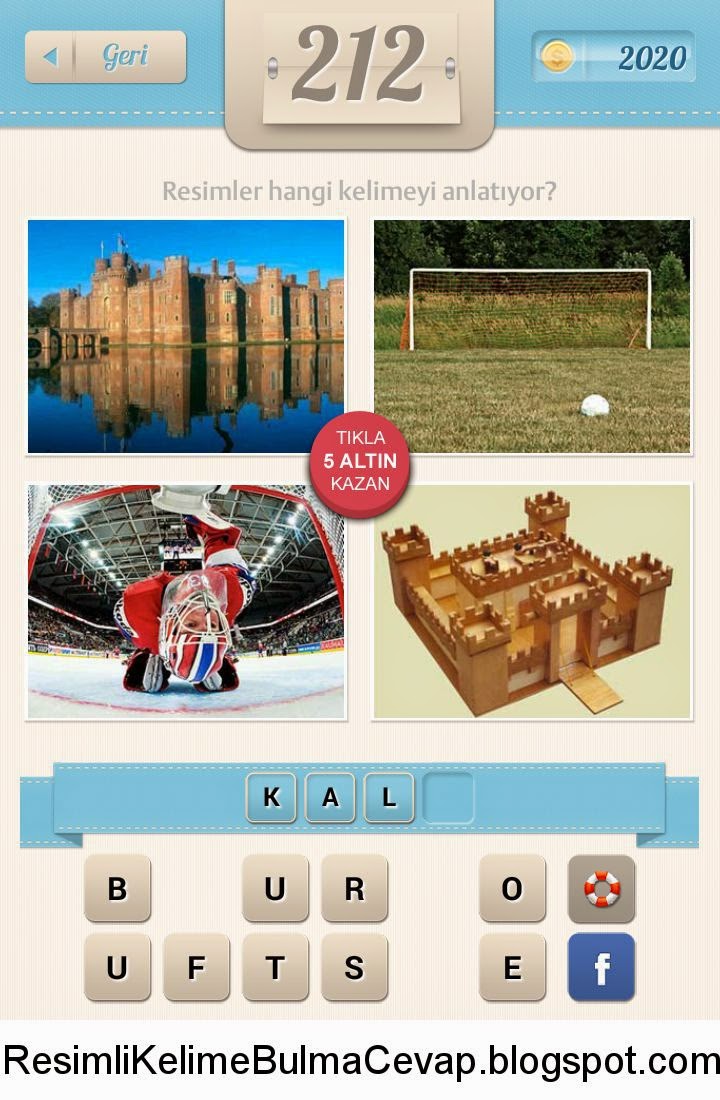Choose the letter S tile

(x=354, y=967)
